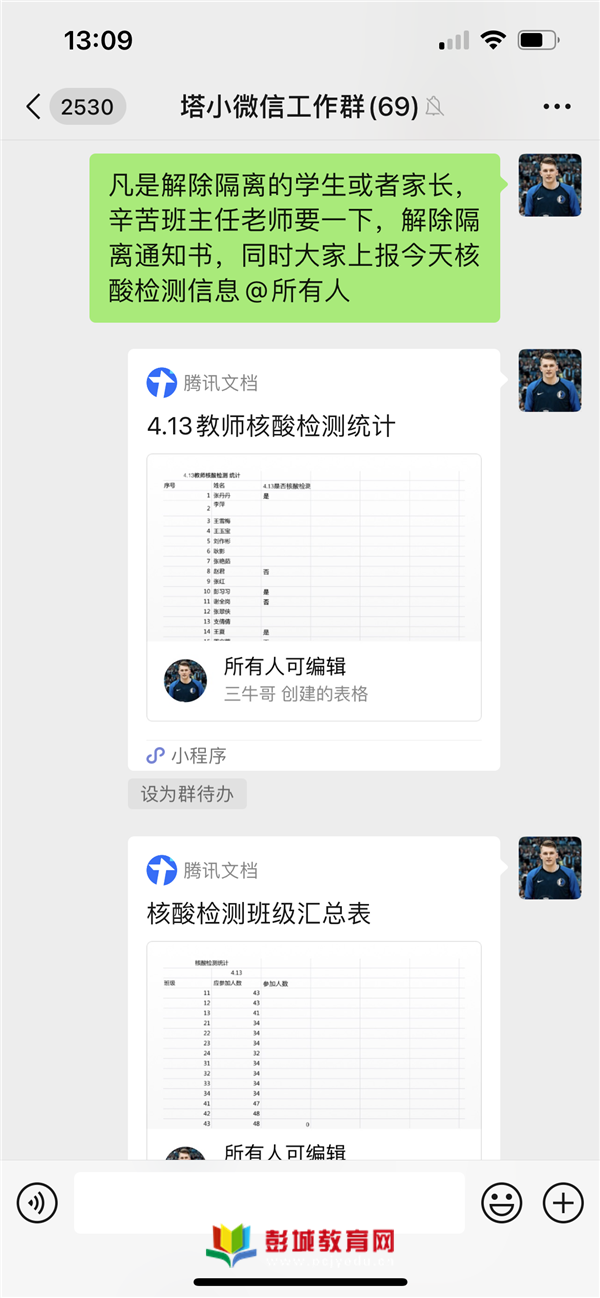Switch to voice message input
The image size is (600, 1298).
(37, 1202)
